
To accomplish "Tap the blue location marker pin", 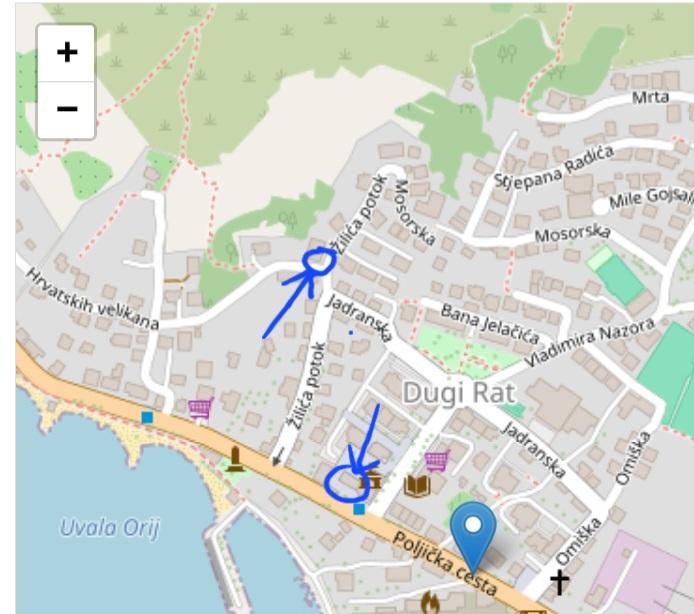I will click(x=472, y=532).
